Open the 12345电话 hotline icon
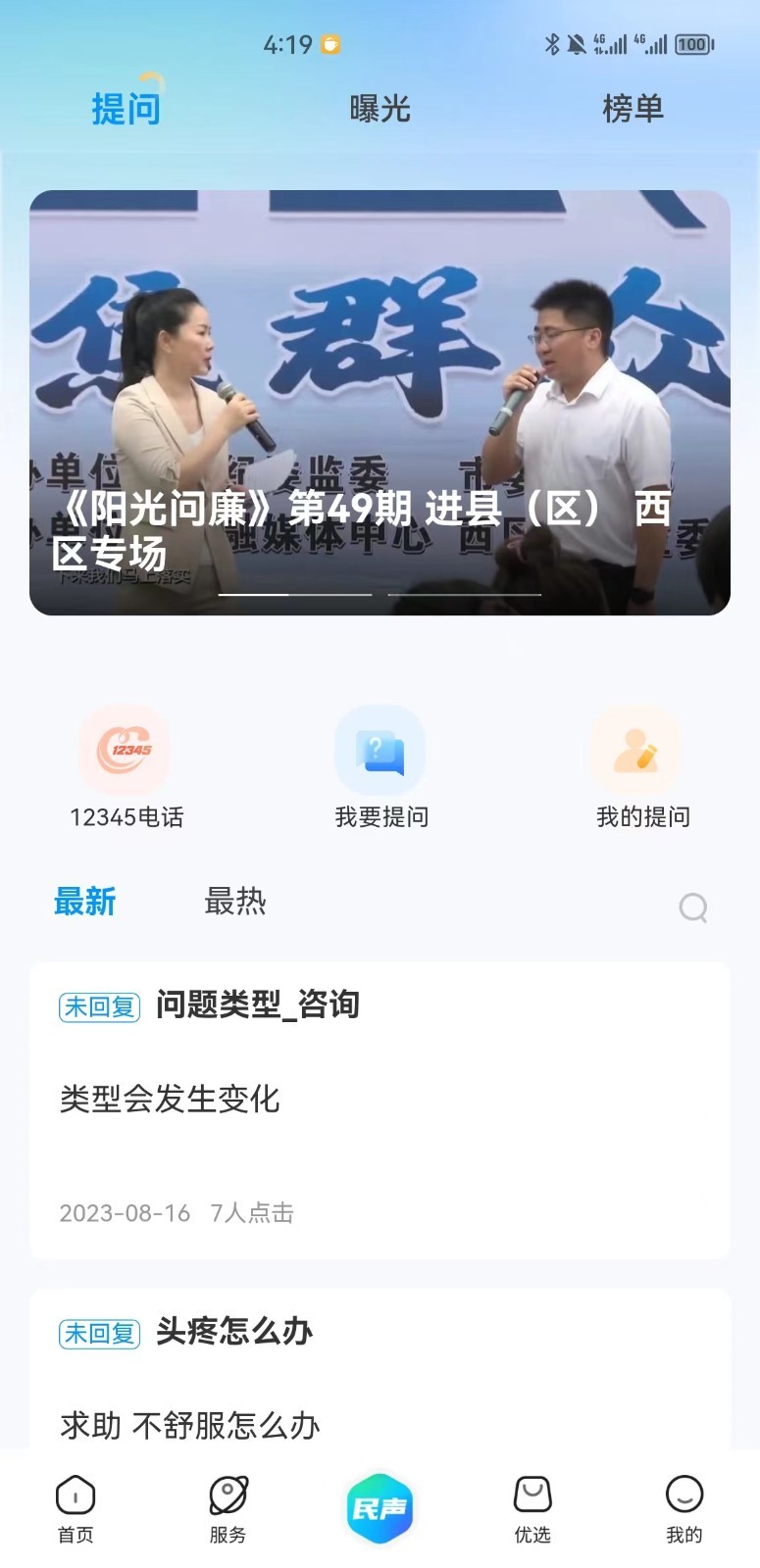760x1568 pixels. (x=127, y=750)
